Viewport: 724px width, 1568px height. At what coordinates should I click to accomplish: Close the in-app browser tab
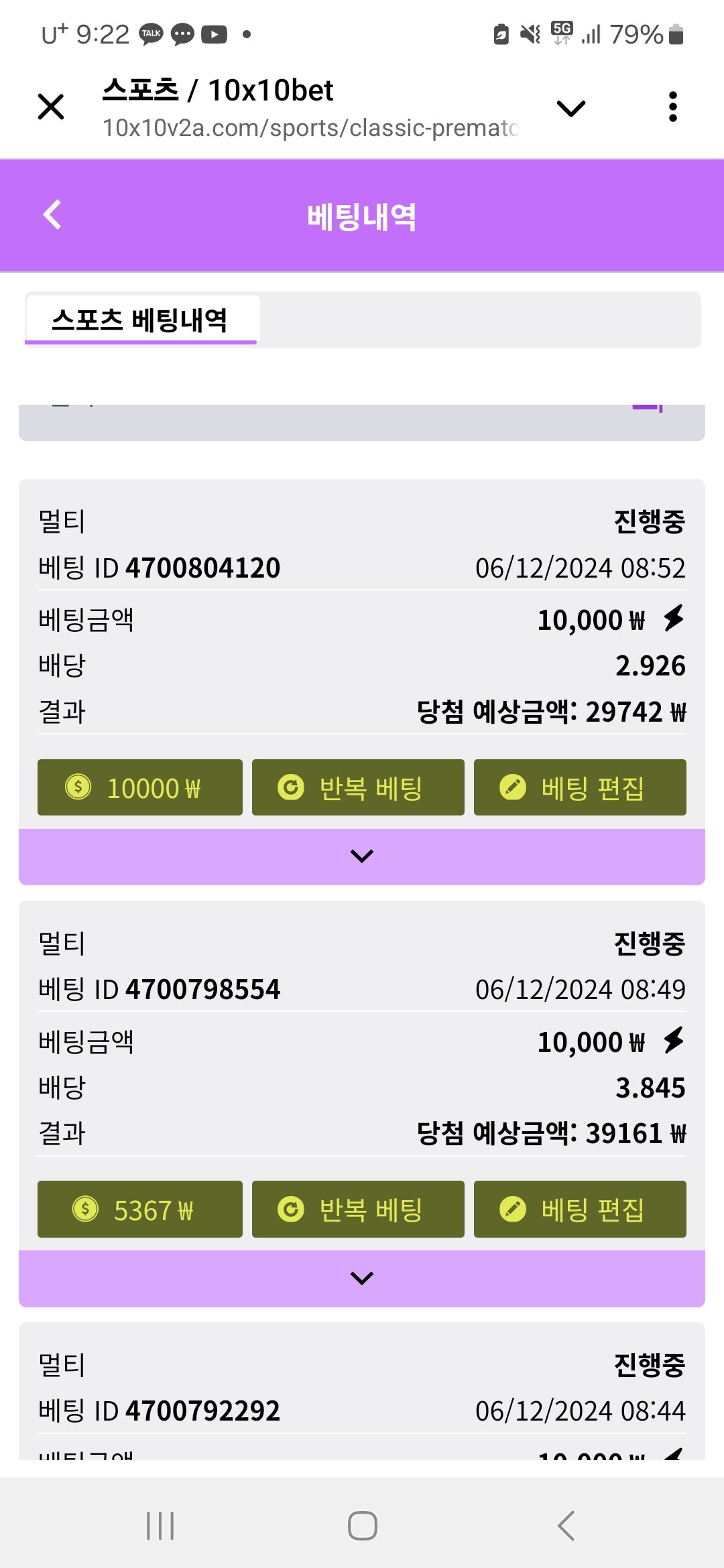click(51, 107)
